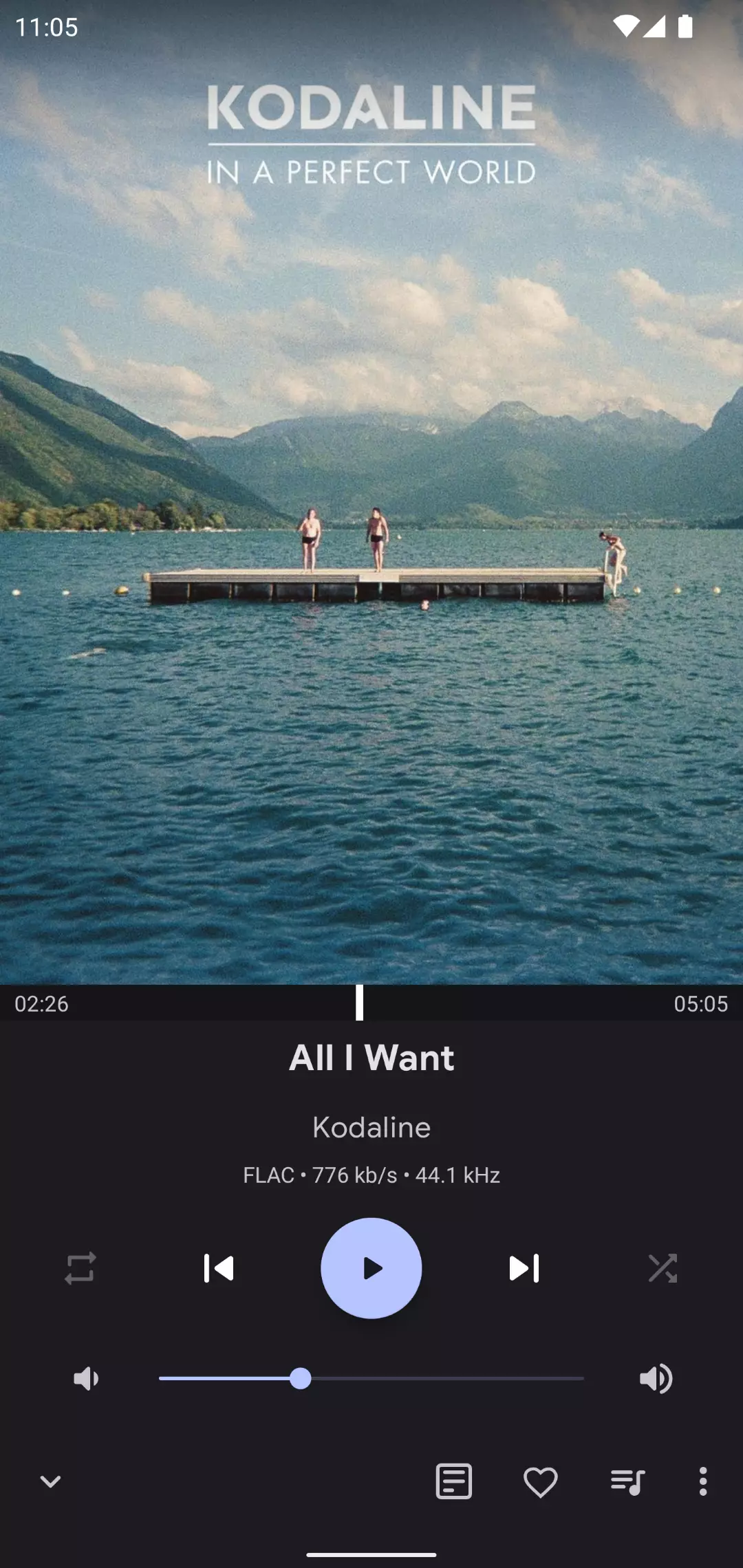Viewport: 743px width, 1568px height.
Task: Show the song lyrics
Action: click(454, 1481)
